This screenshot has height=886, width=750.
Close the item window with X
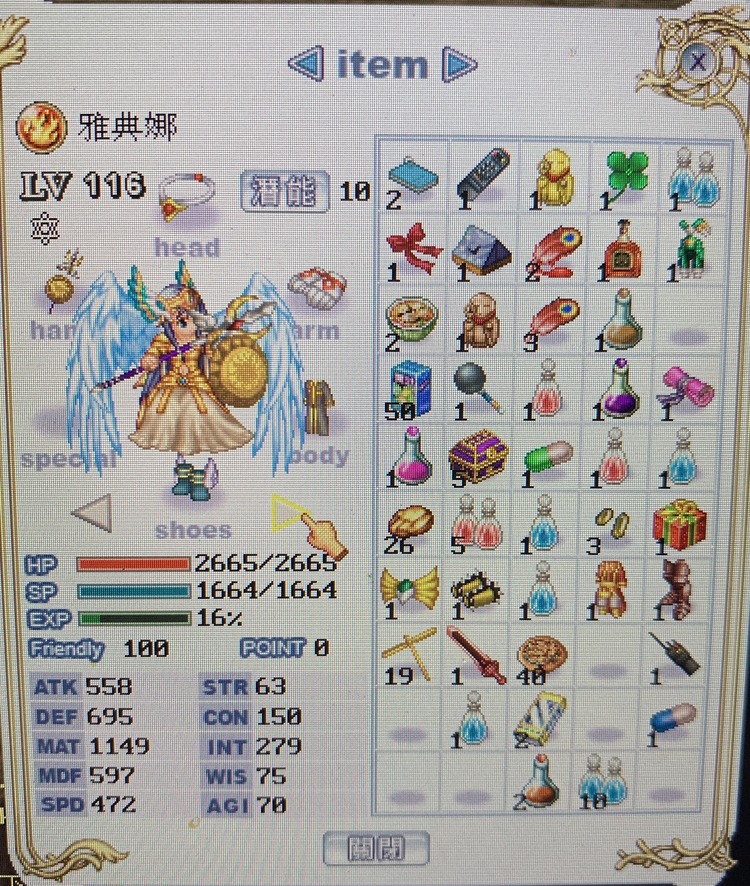pos(697,62)
